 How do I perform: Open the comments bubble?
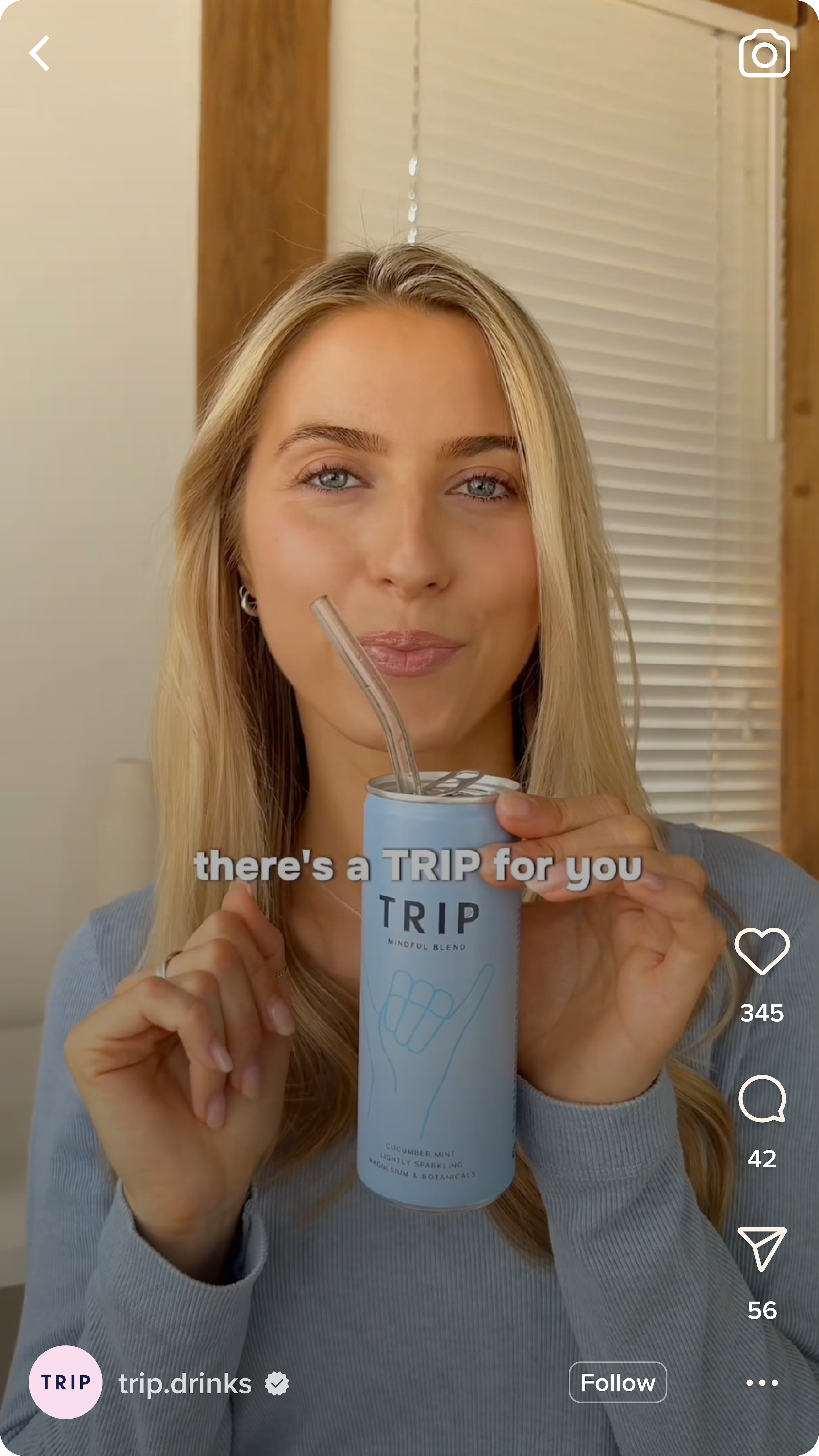[x=762, y=1098]
